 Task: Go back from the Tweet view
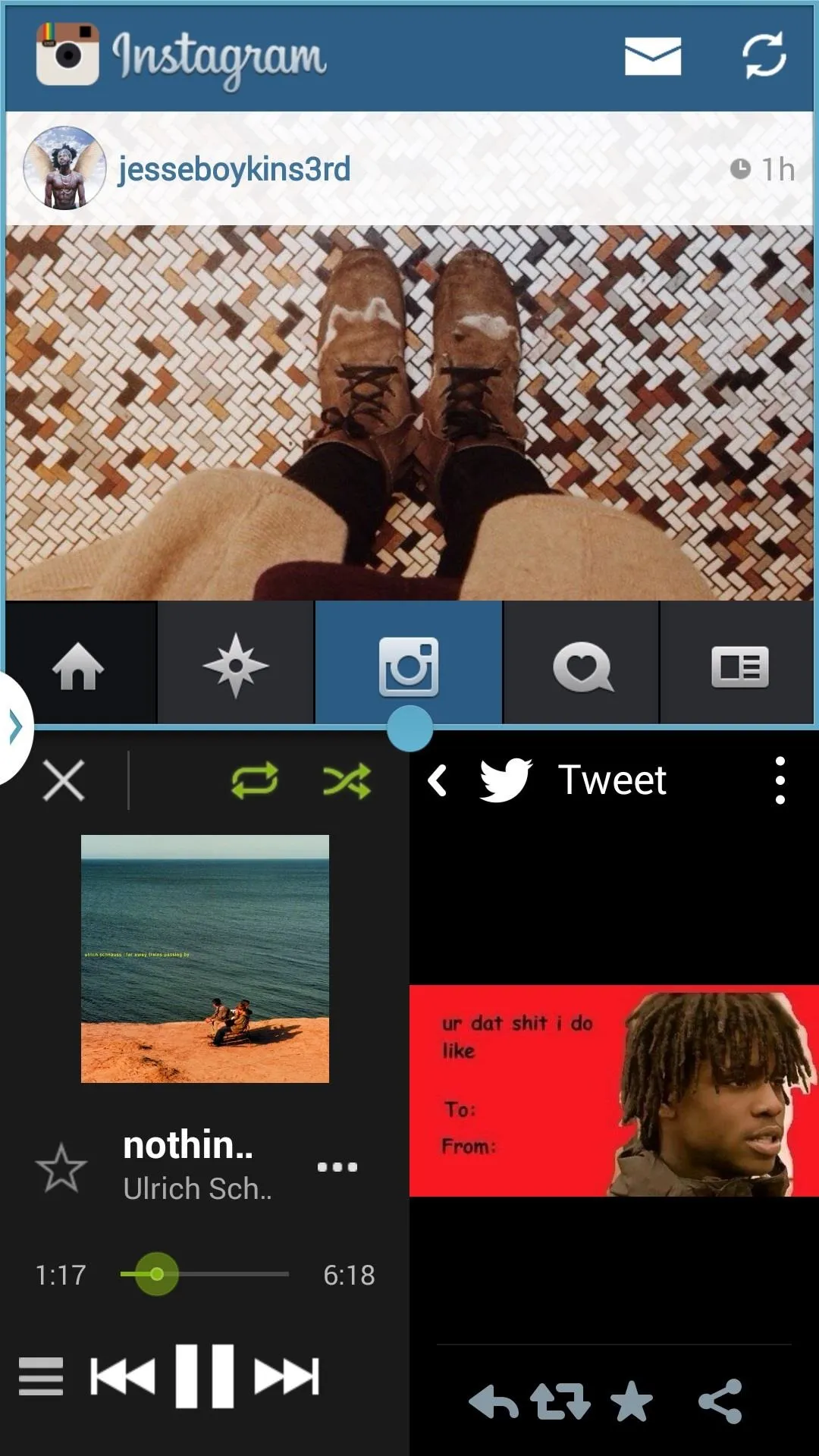click(x=438, y=780)
